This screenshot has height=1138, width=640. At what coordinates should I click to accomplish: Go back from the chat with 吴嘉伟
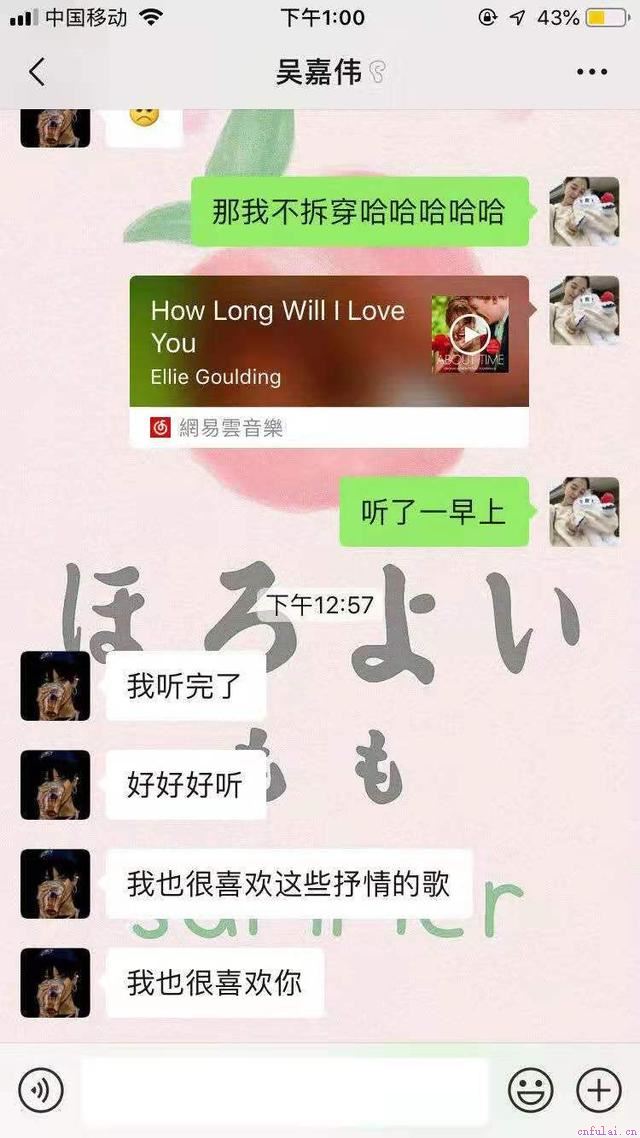tap(37, 72)
